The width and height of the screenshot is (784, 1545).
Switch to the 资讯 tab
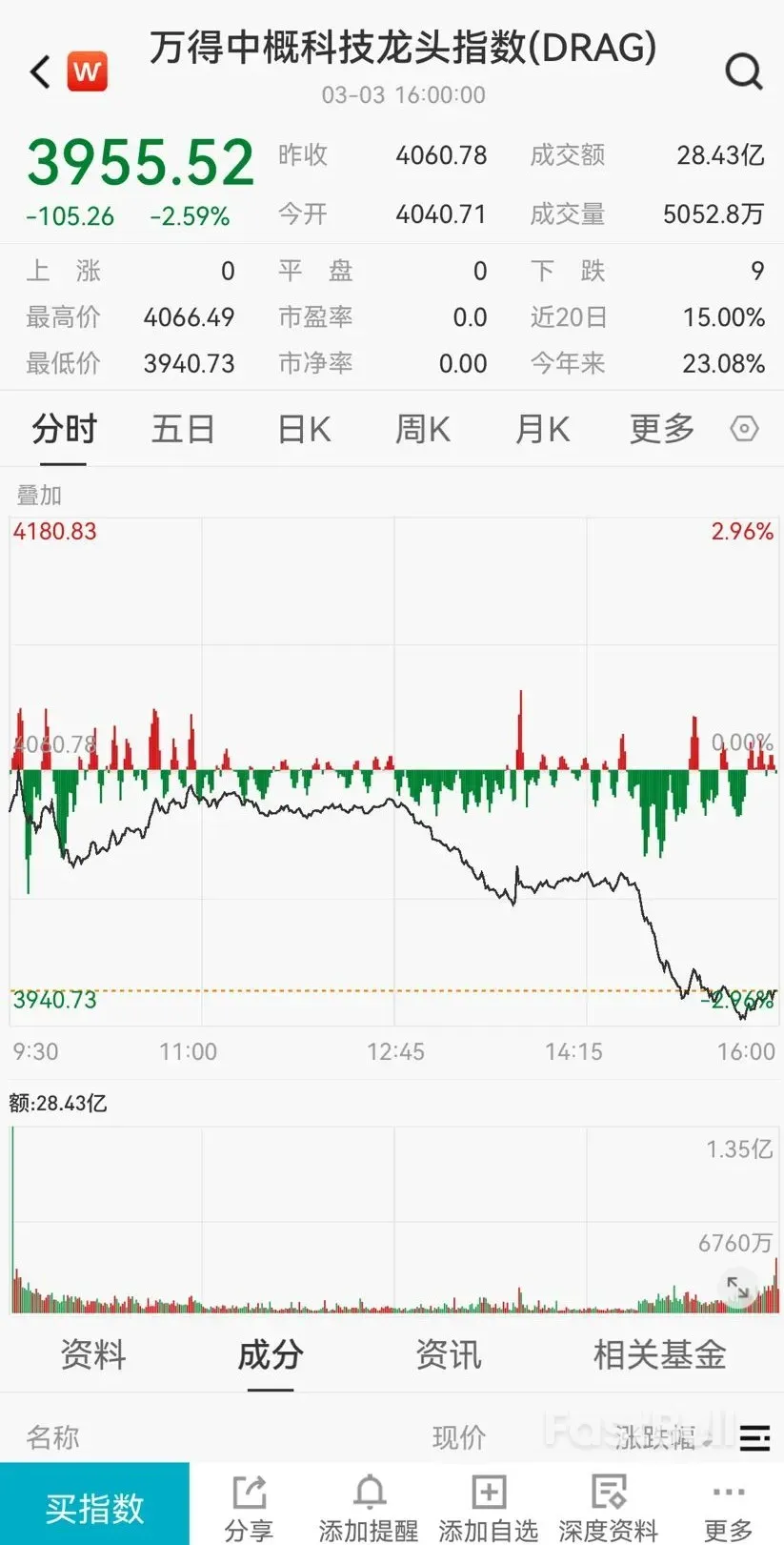click(448, 1355)
